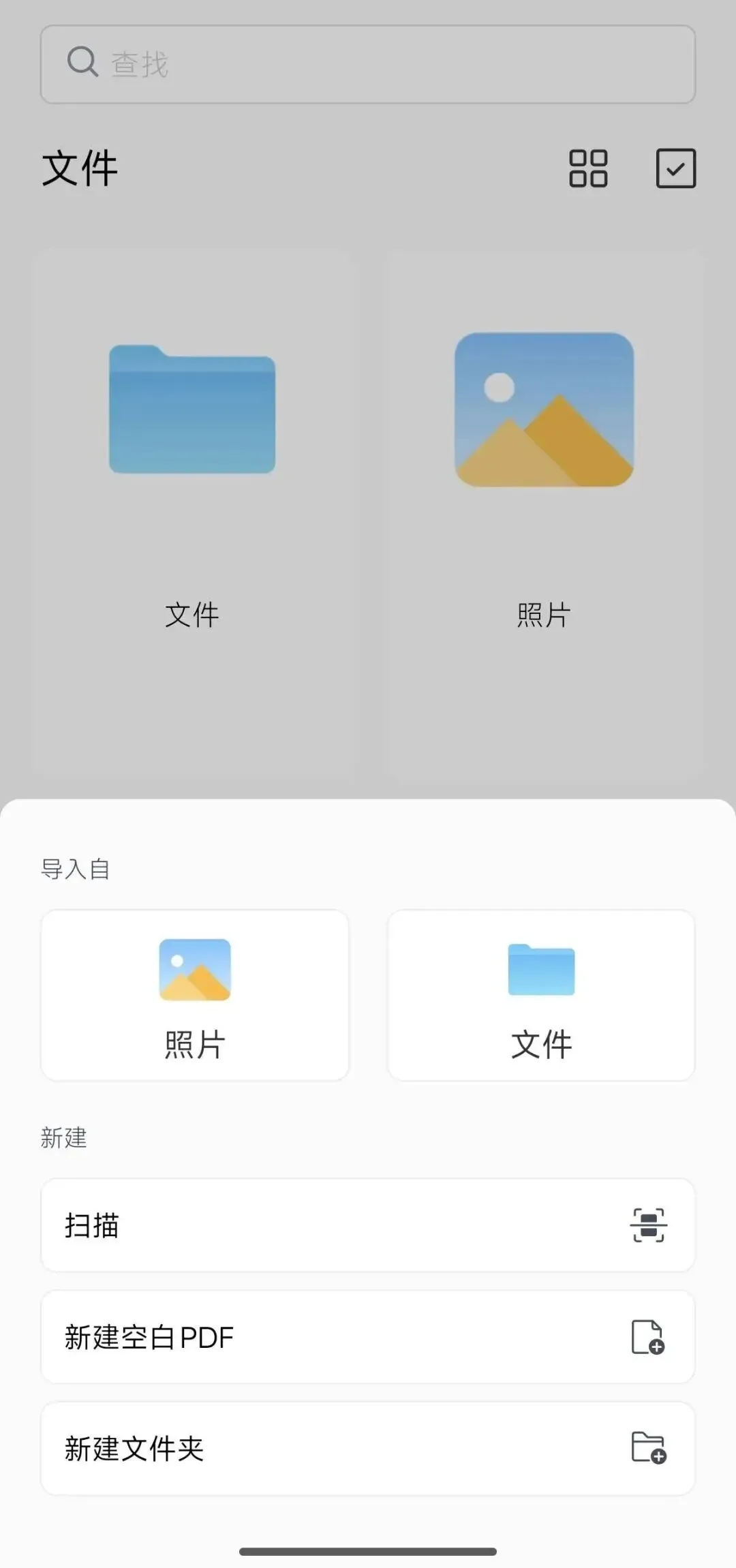This screenshot has width=736, height=1568.
Task: Tap the 查找 search field
Action: click(x=368, y=64)
